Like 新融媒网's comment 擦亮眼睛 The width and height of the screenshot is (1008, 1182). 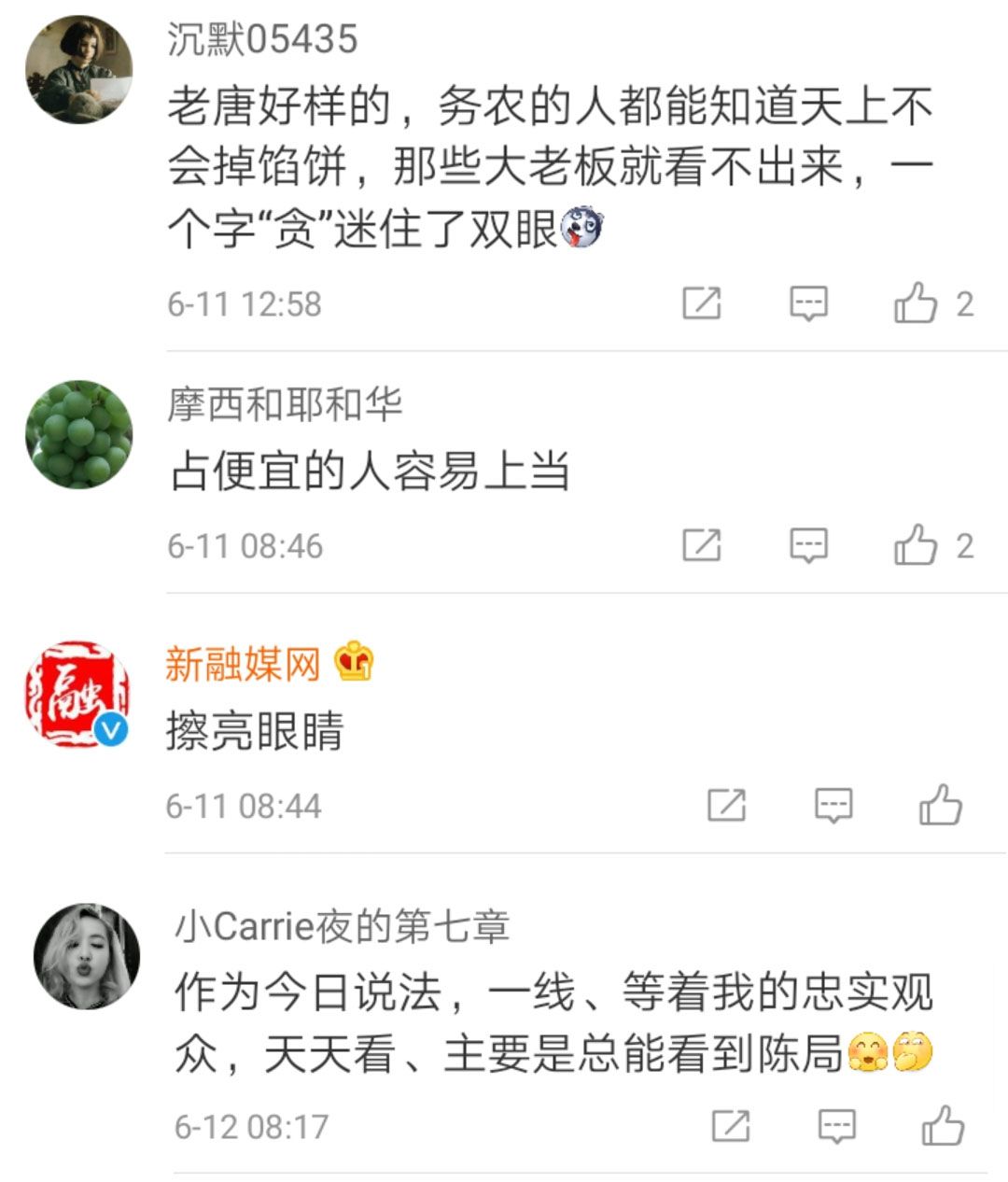(x=940, y=805)
